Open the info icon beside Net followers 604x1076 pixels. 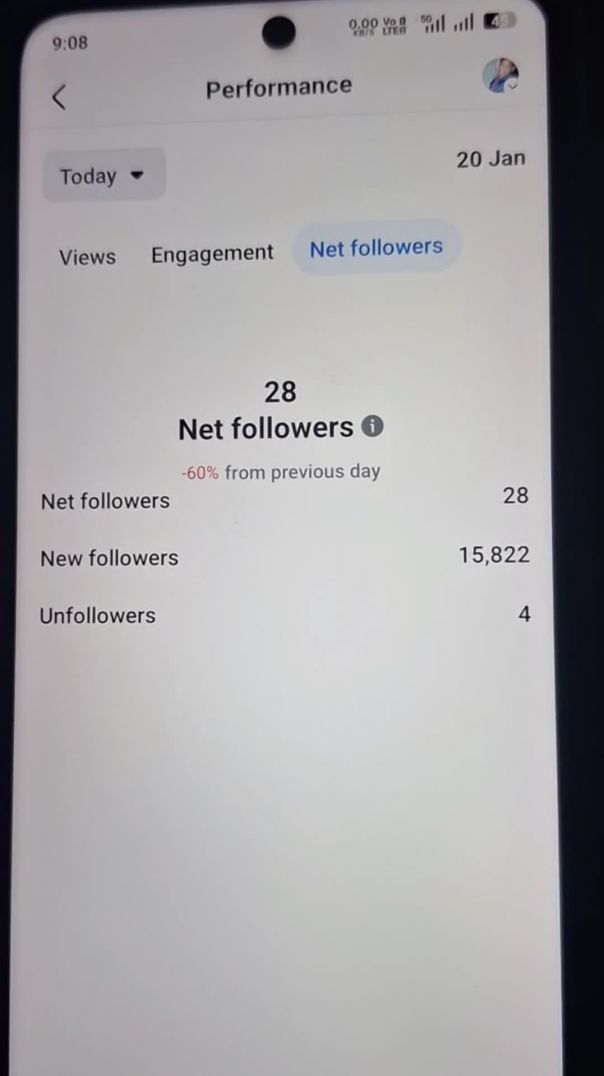pos(372,427)
